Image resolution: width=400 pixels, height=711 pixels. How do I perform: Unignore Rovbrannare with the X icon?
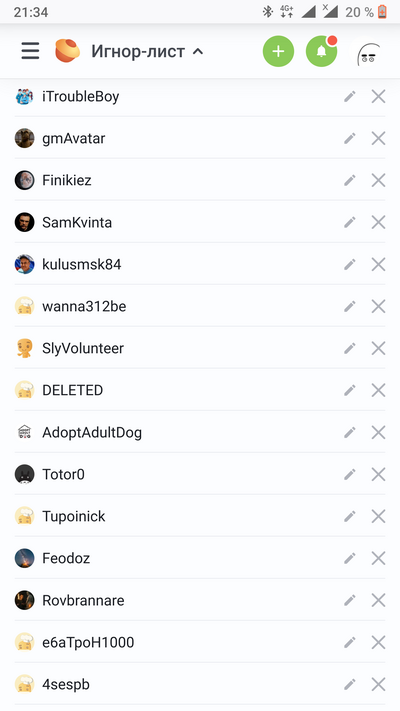coord(378,600)
